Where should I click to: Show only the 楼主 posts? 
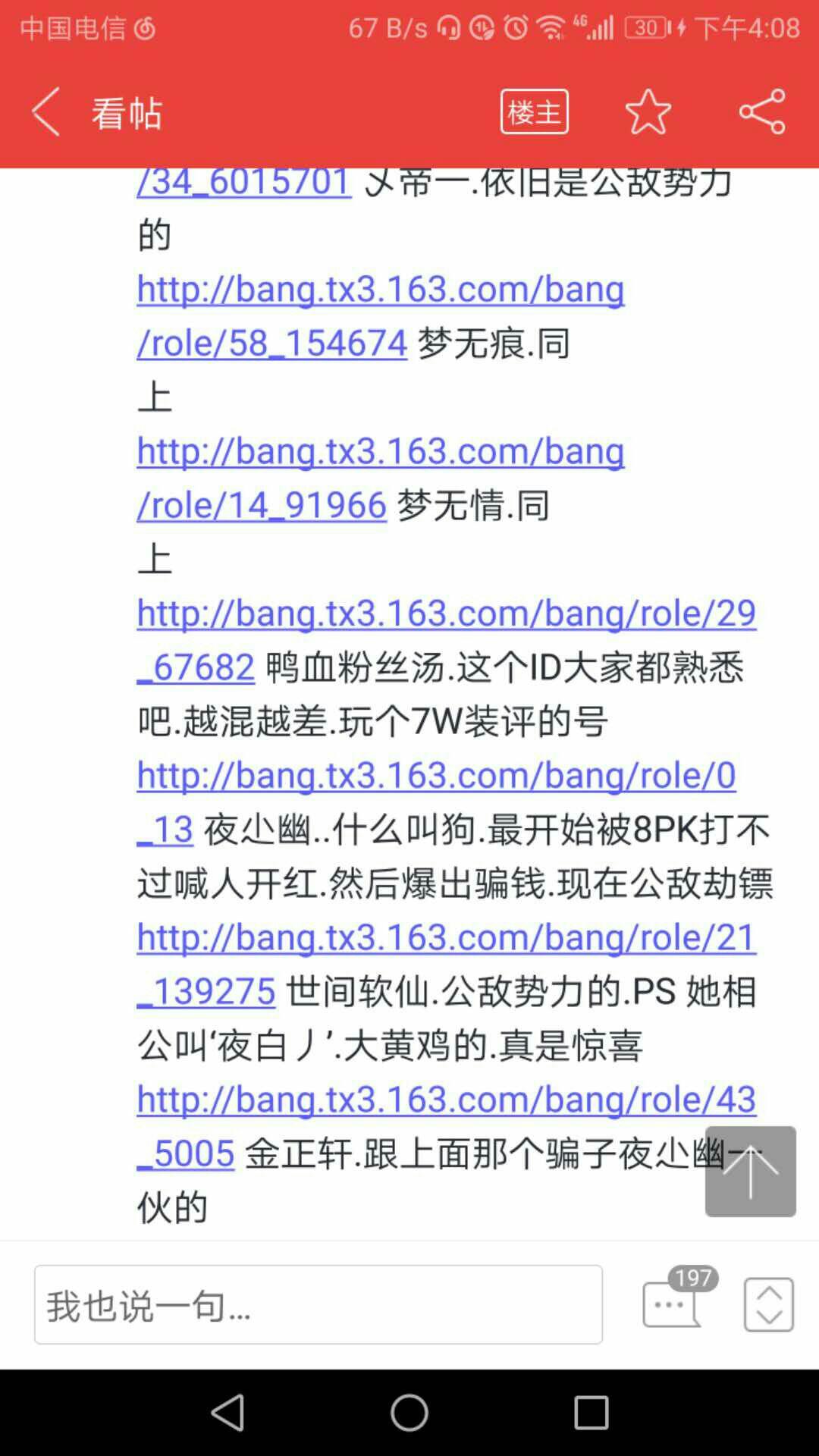pyautogui.click(x=534, y=111)
